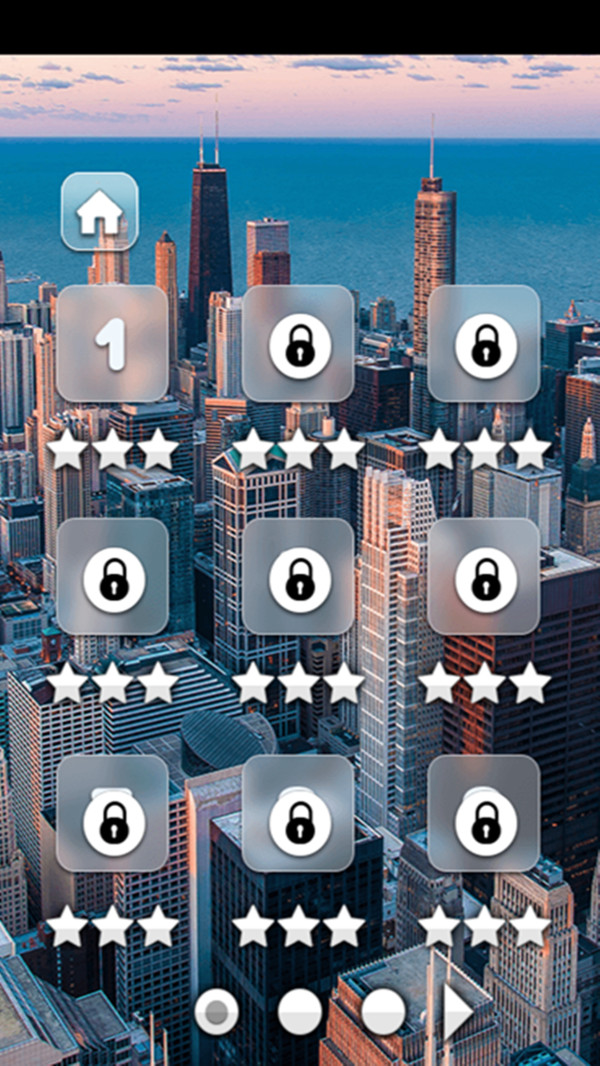
Task: Start level 1
Action: click(x=112, y=344)
